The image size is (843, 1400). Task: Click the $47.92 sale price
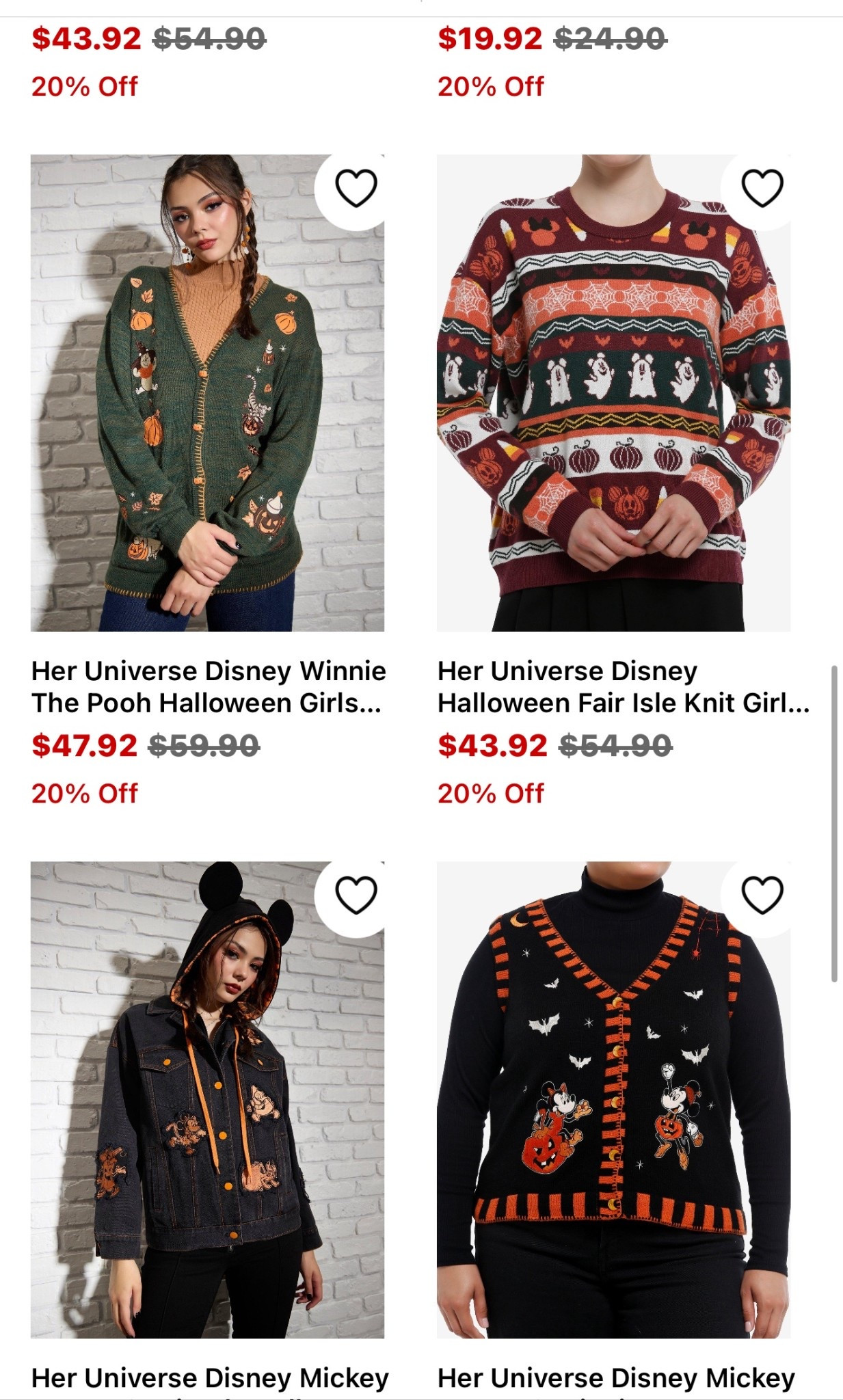85,744
